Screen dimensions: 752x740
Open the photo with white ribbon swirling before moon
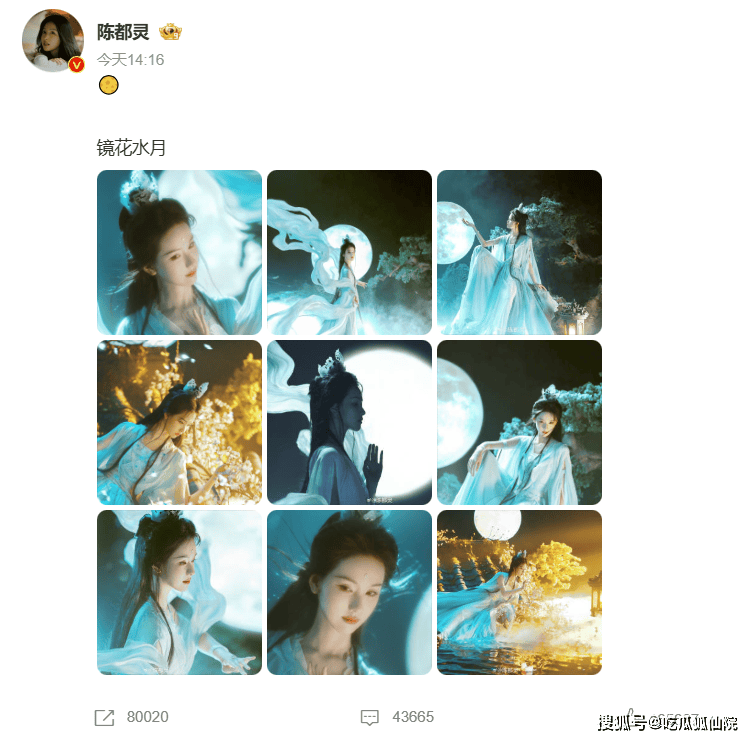pos(349,252)
